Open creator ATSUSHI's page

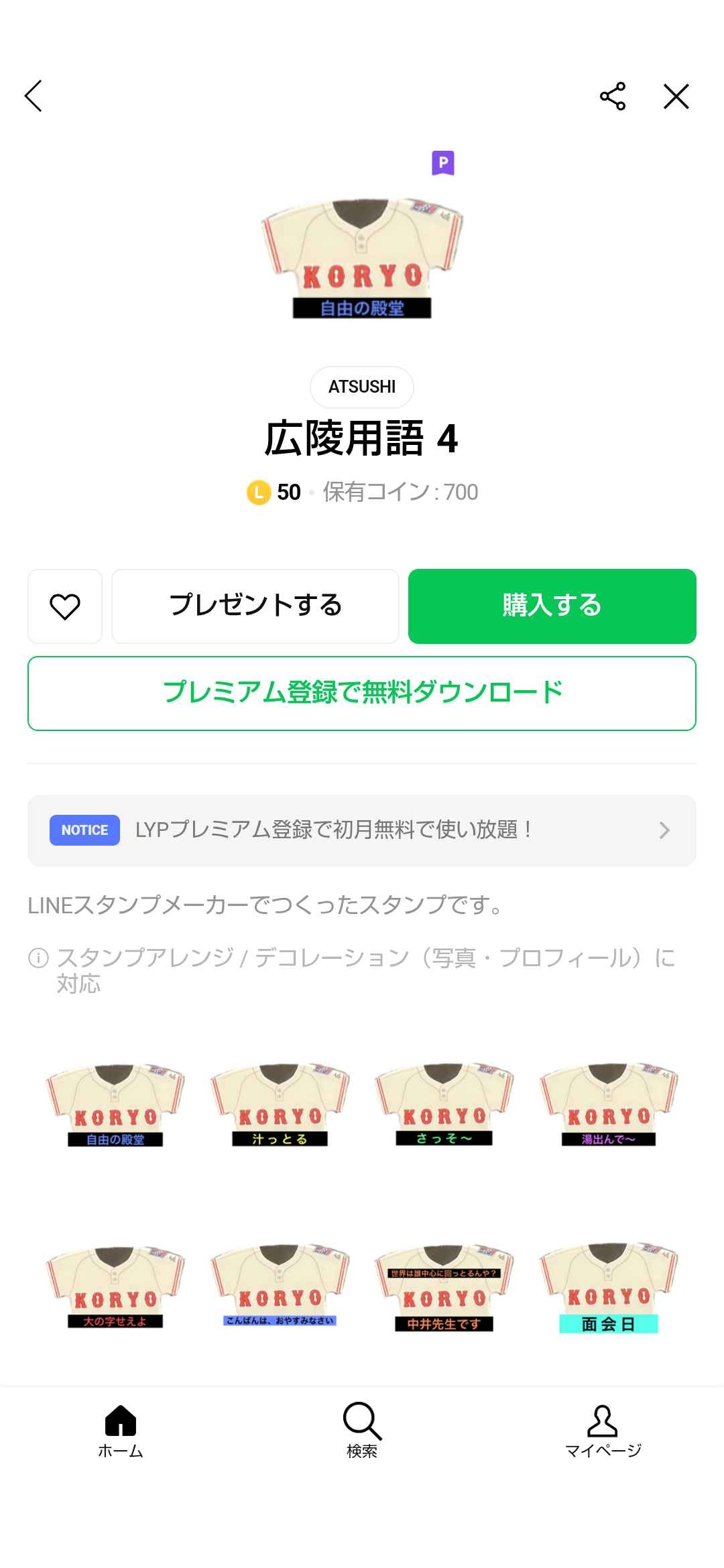[361, 387]
